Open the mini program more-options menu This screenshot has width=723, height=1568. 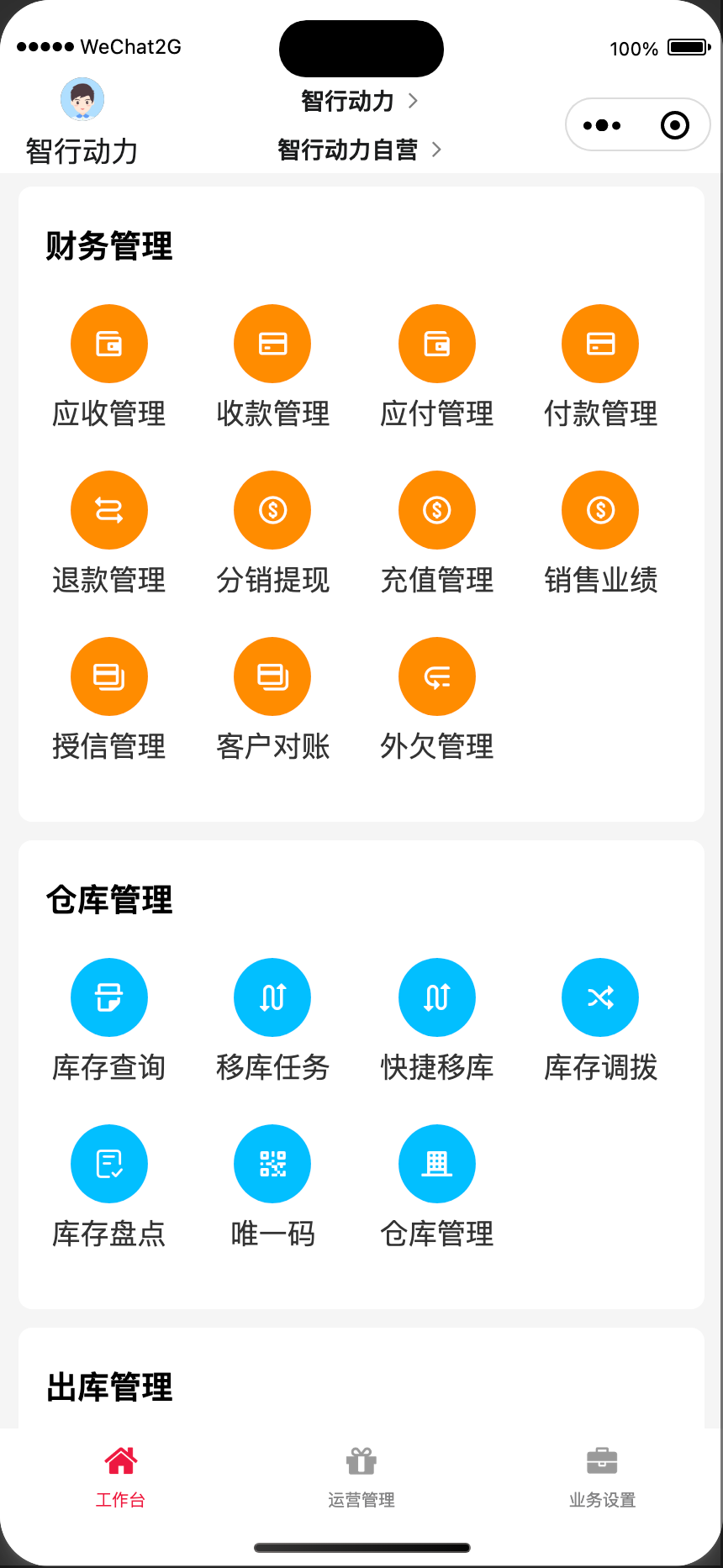coord(602,125)
